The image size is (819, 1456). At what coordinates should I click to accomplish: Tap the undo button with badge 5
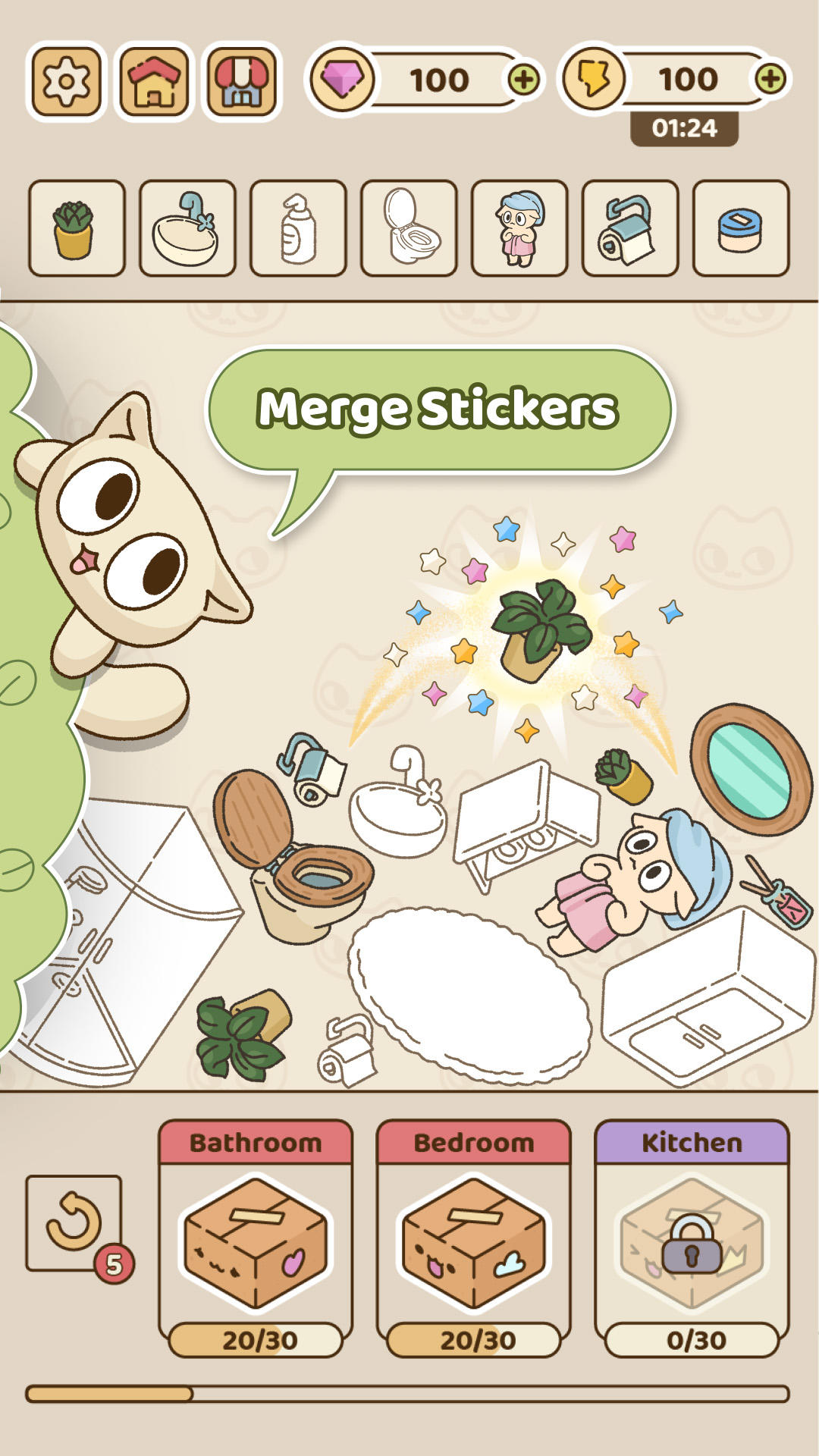click(74, 1222)
